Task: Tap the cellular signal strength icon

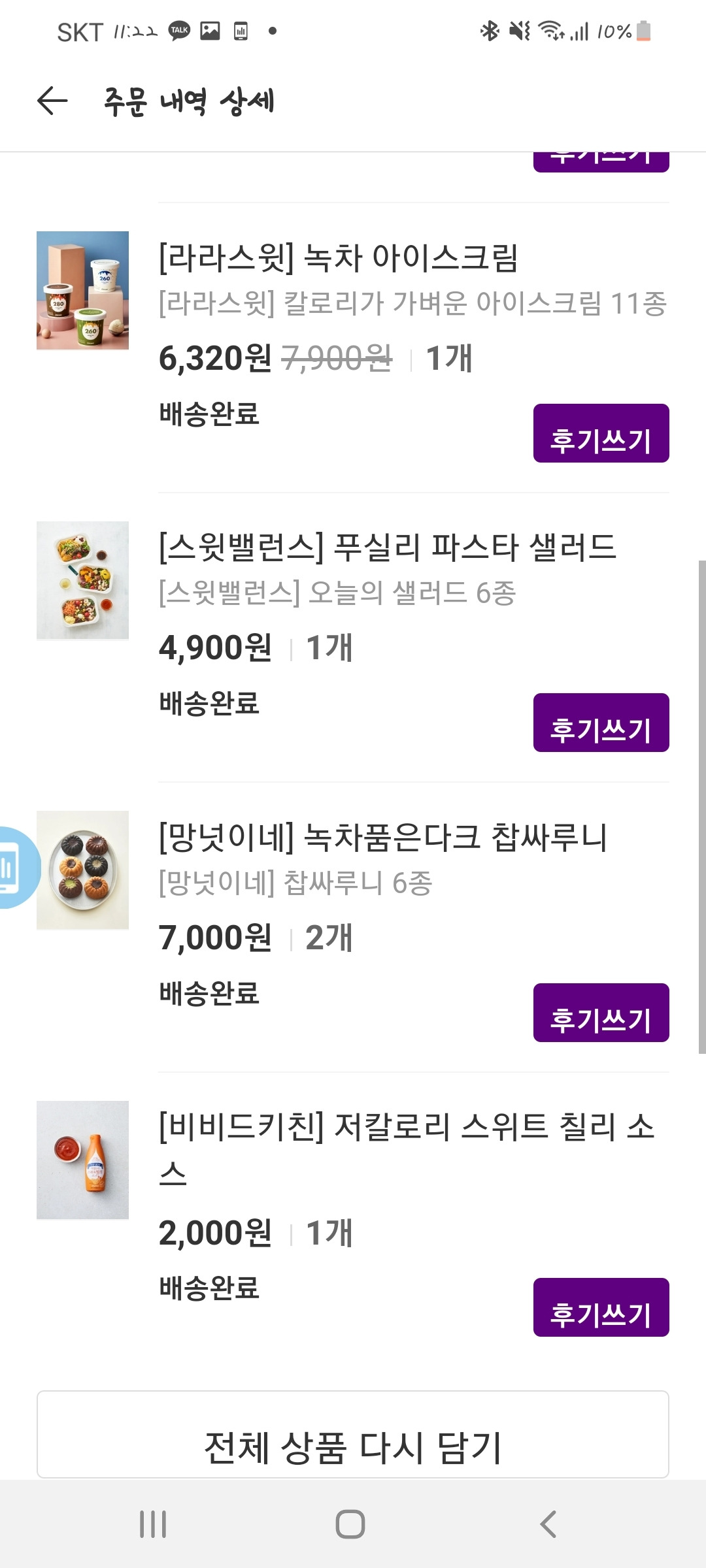Action: (x=580, y=30)
